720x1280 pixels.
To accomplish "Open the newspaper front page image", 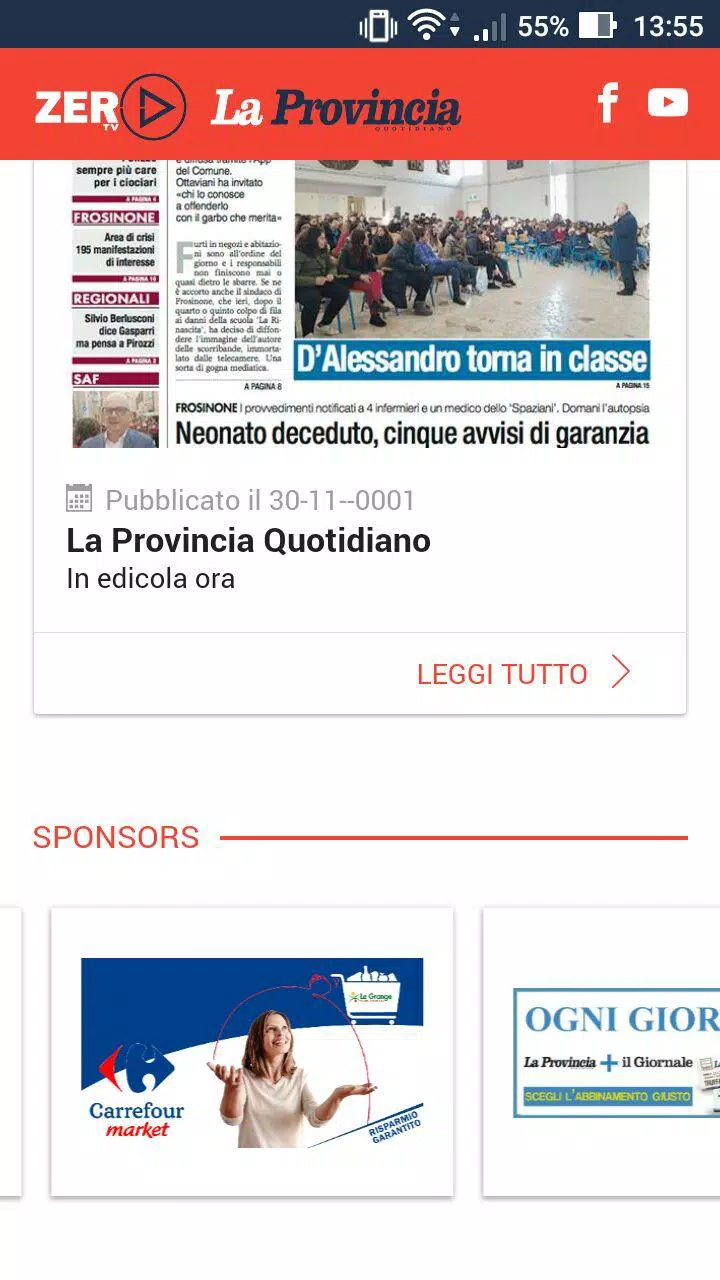I will coord(360,304).
